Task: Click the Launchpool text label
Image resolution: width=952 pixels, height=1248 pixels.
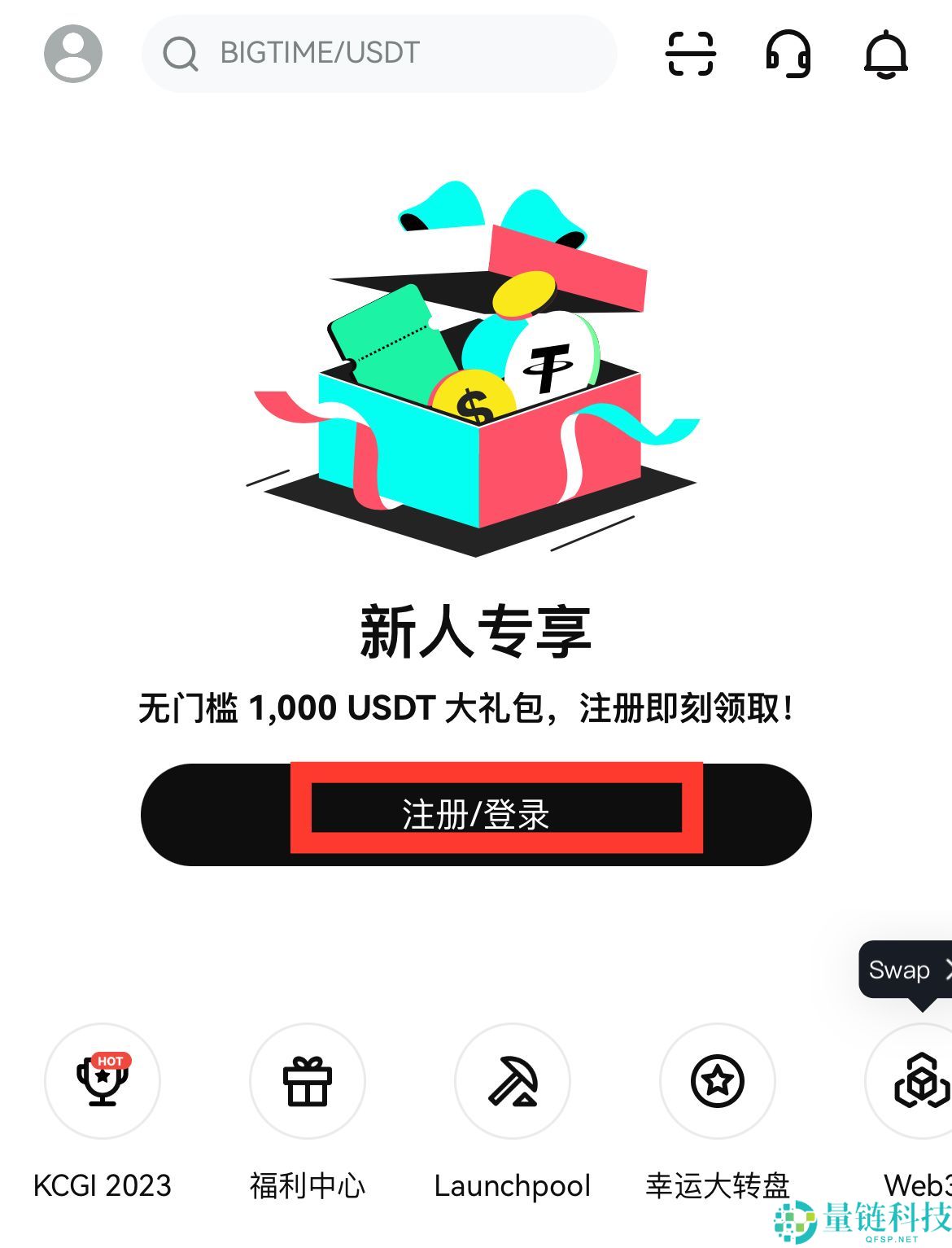Action: (x=513, y=1185)
